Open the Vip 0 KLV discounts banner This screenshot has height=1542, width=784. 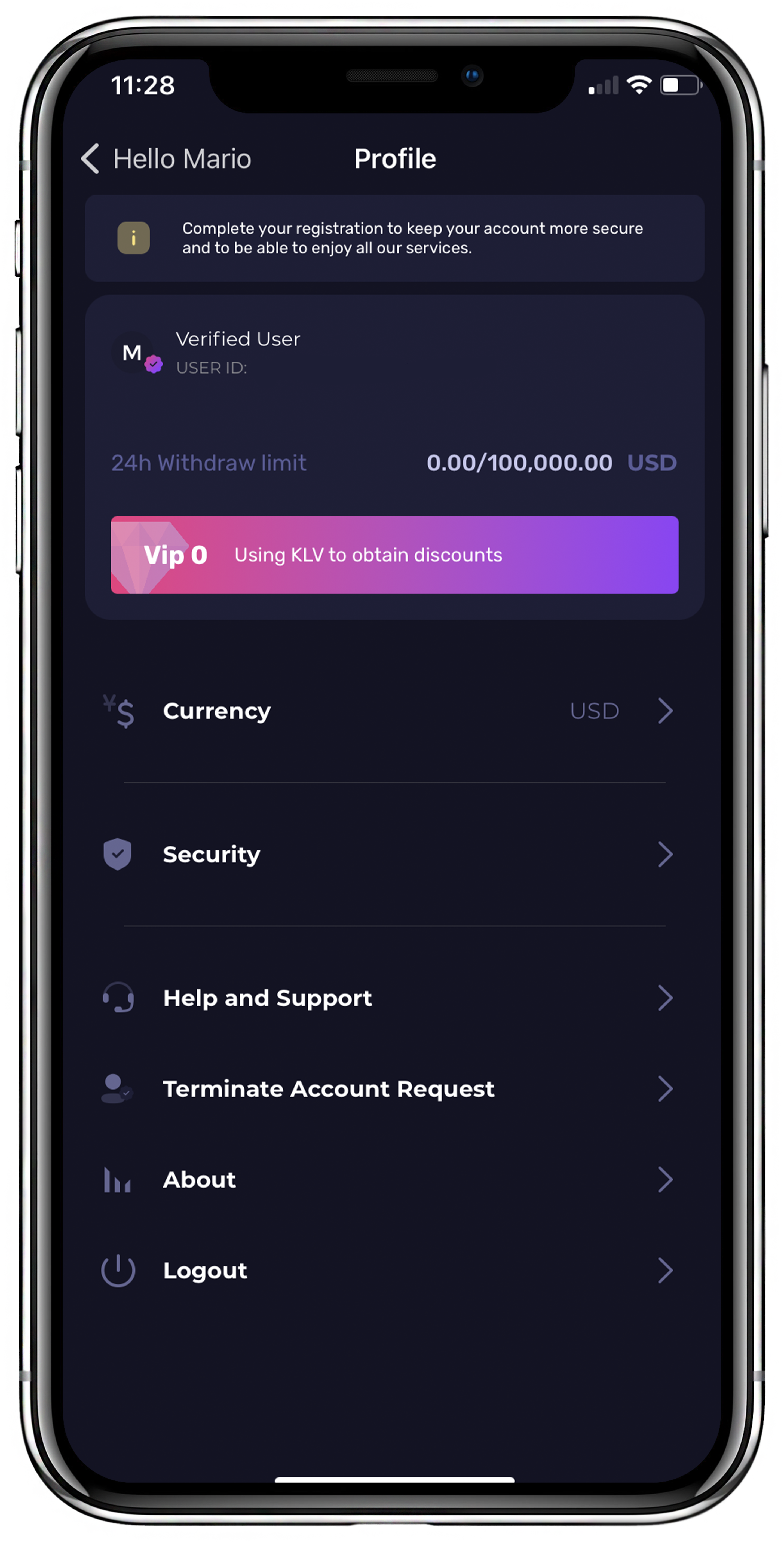tap(394, 555)
